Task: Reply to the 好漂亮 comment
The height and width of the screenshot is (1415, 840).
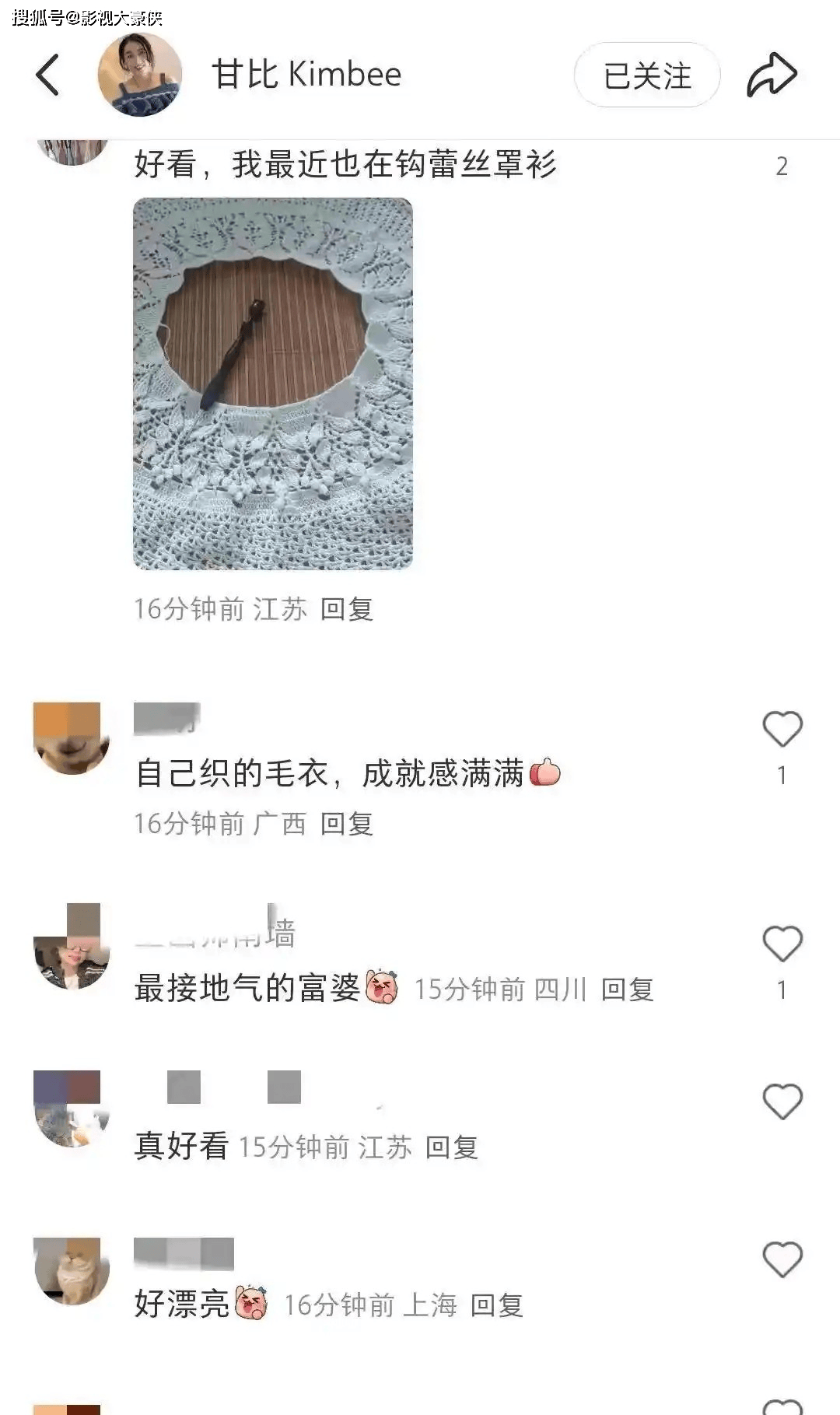Action: (497, 1305)
